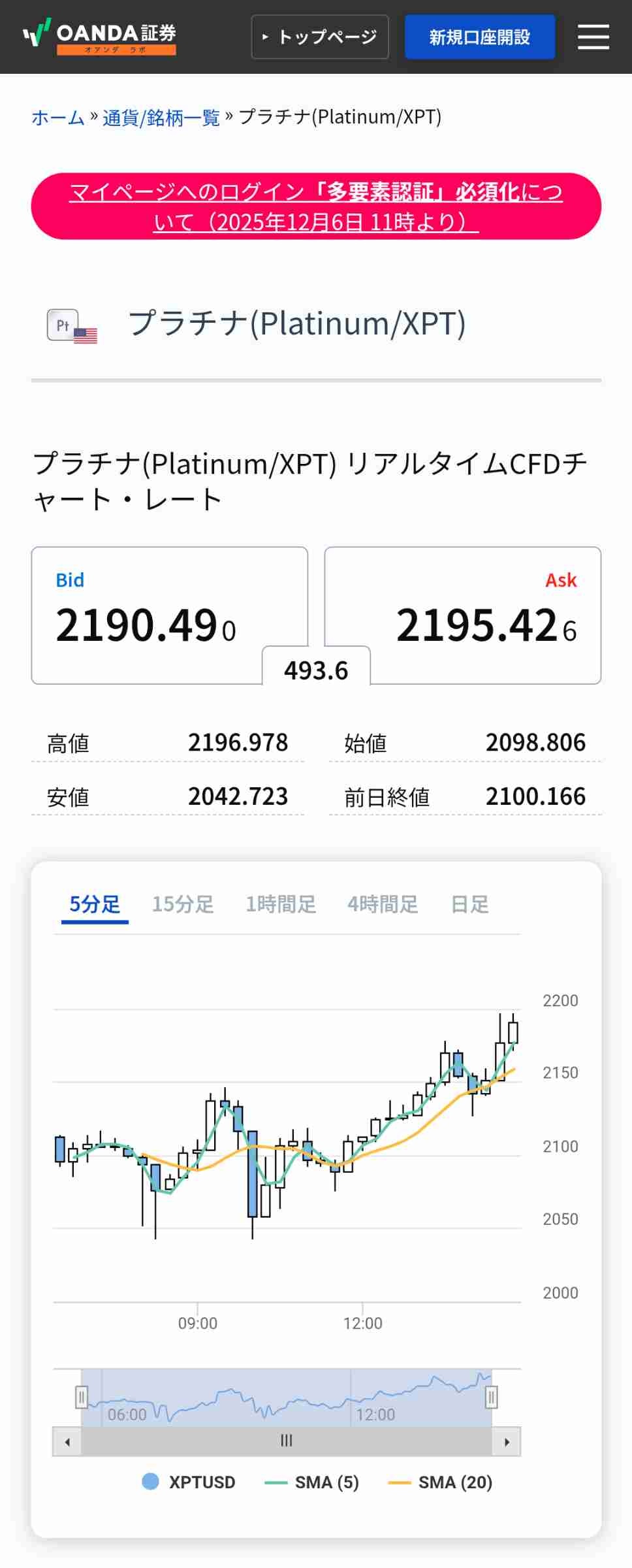Open the OANDA証券 home logo
Image resolution: width=632 pixels, height=1568 pixels.
tap(99, 37)
